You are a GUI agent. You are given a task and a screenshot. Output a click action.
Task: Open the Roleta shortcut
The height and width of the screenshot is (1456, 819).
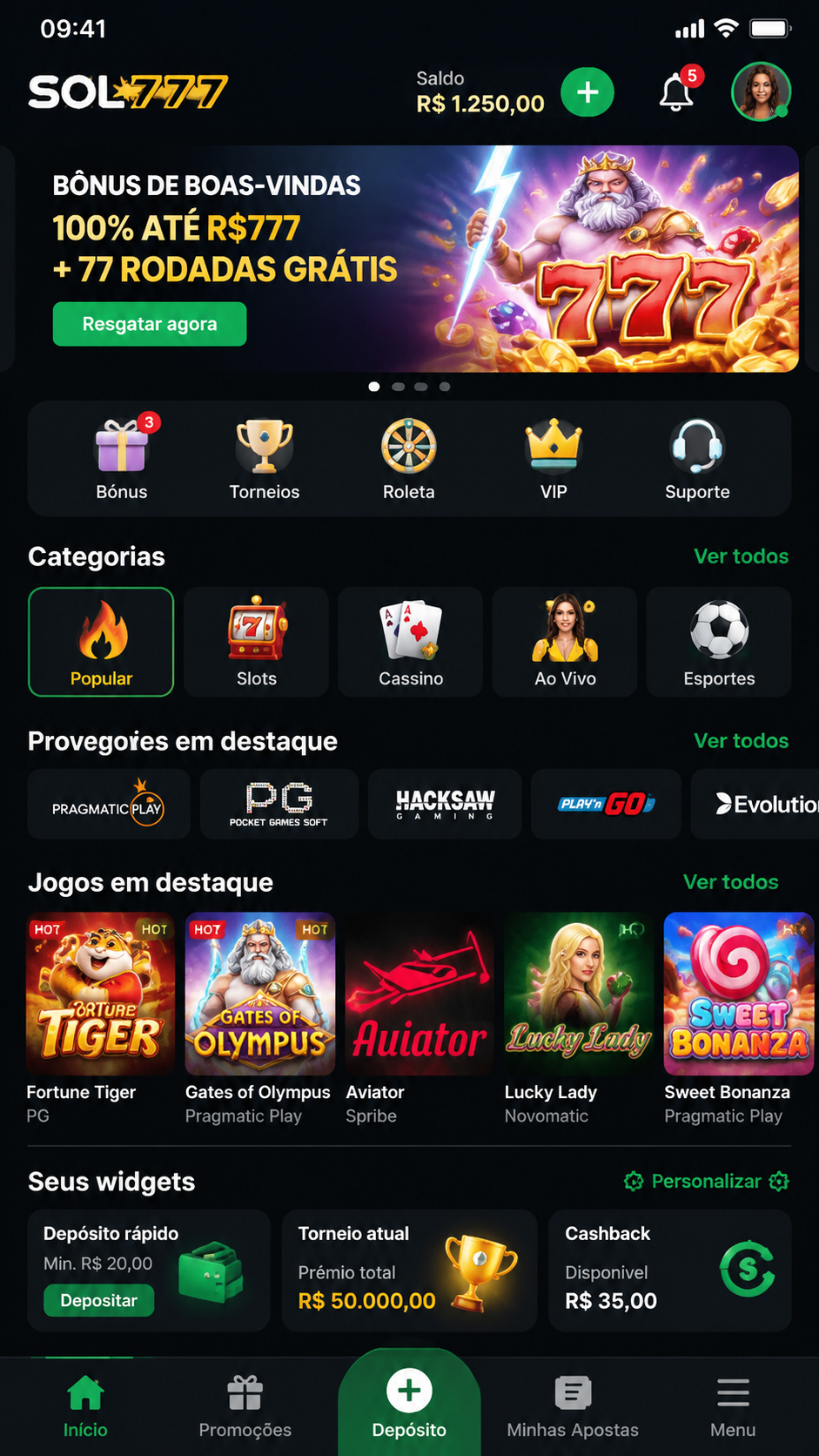click(x=409, y=458)
